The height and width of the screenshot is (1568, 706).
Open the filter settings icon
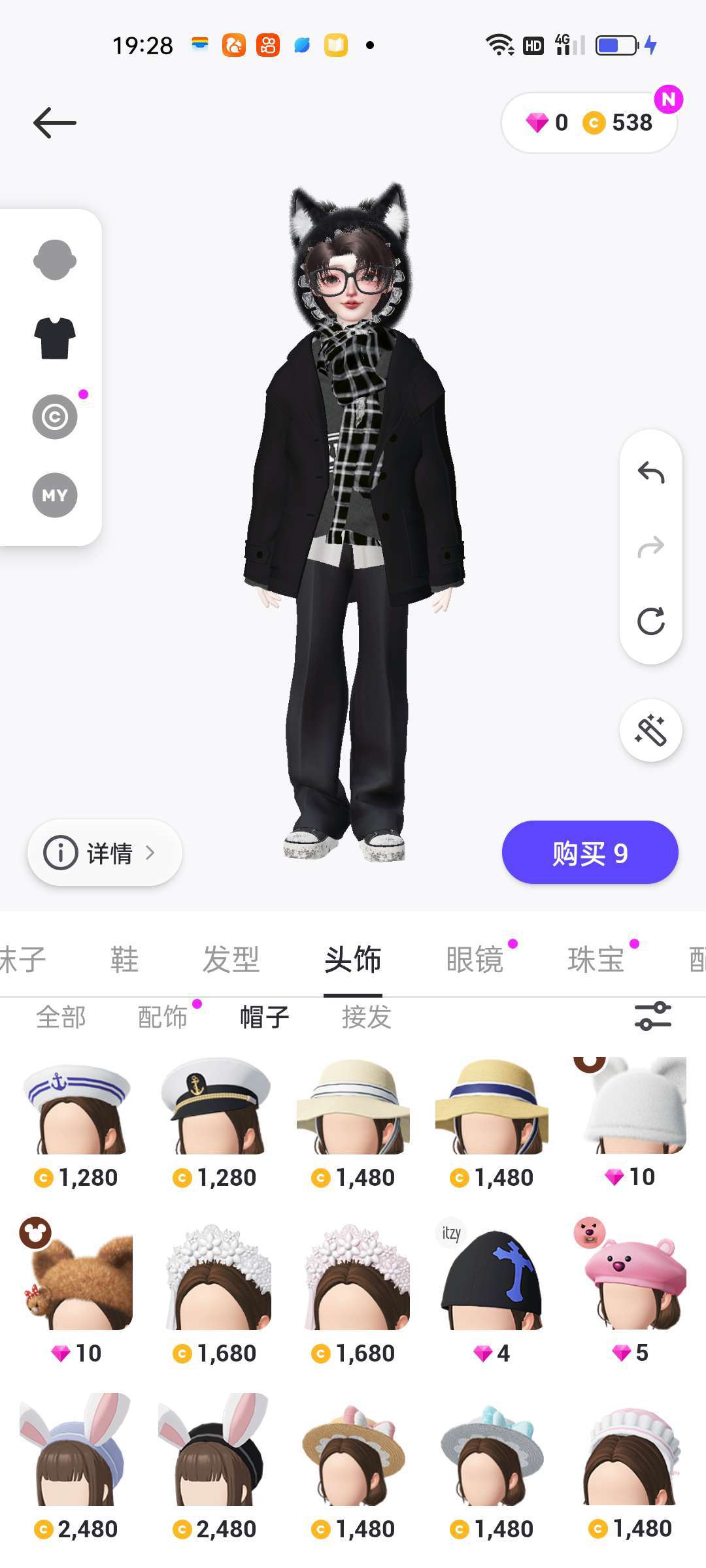point(653,1016)
